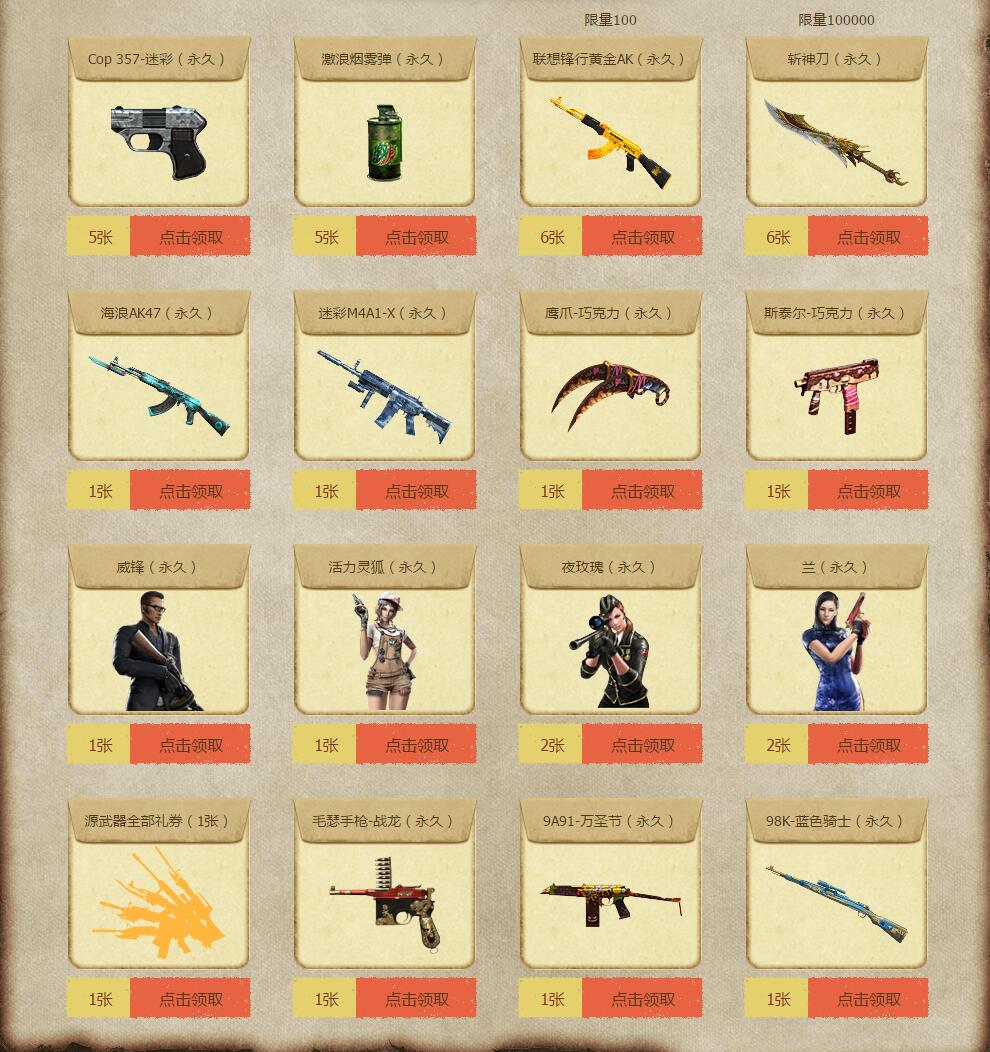Claim the 斯泰尔-巧克力 gun
This screenshot has height=1052, width=990.
pos(868,491)
